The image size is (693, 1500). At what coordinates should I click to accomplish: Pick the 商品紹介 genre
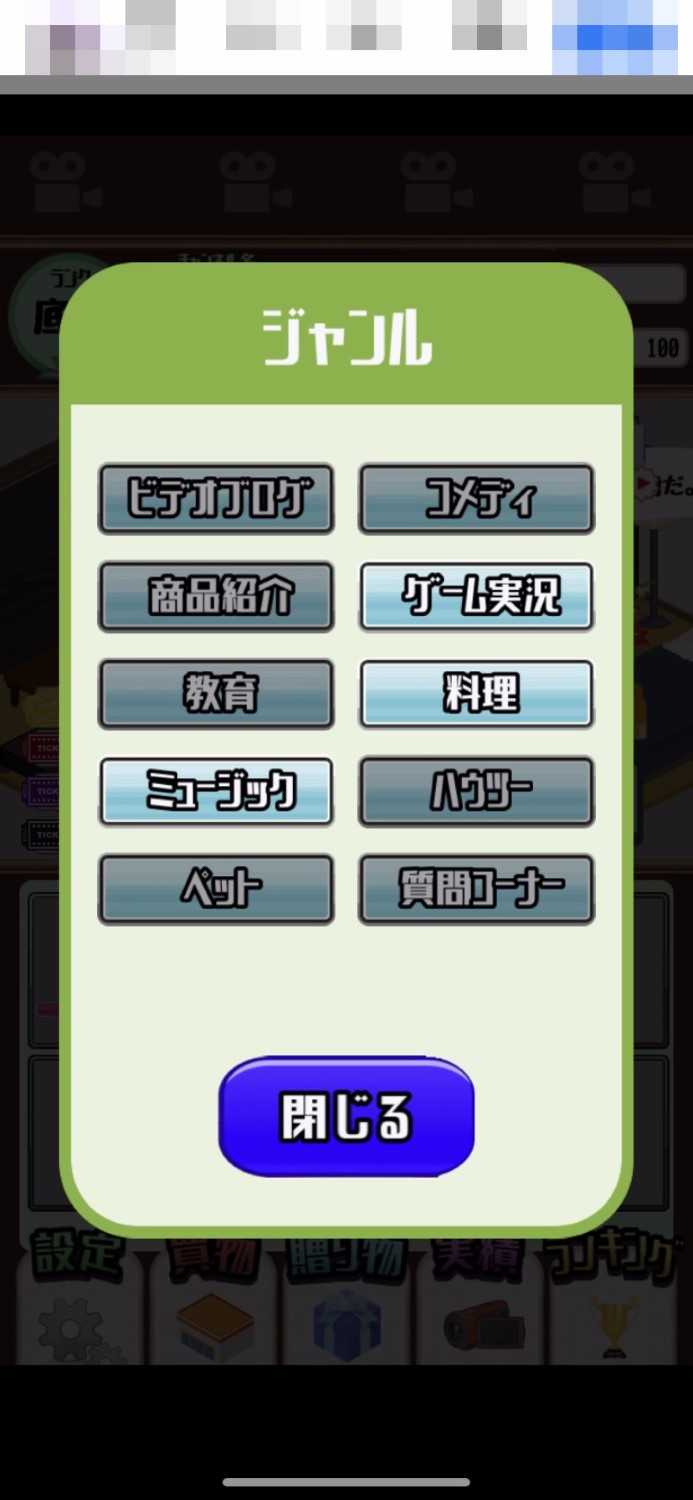coord(216,596)
